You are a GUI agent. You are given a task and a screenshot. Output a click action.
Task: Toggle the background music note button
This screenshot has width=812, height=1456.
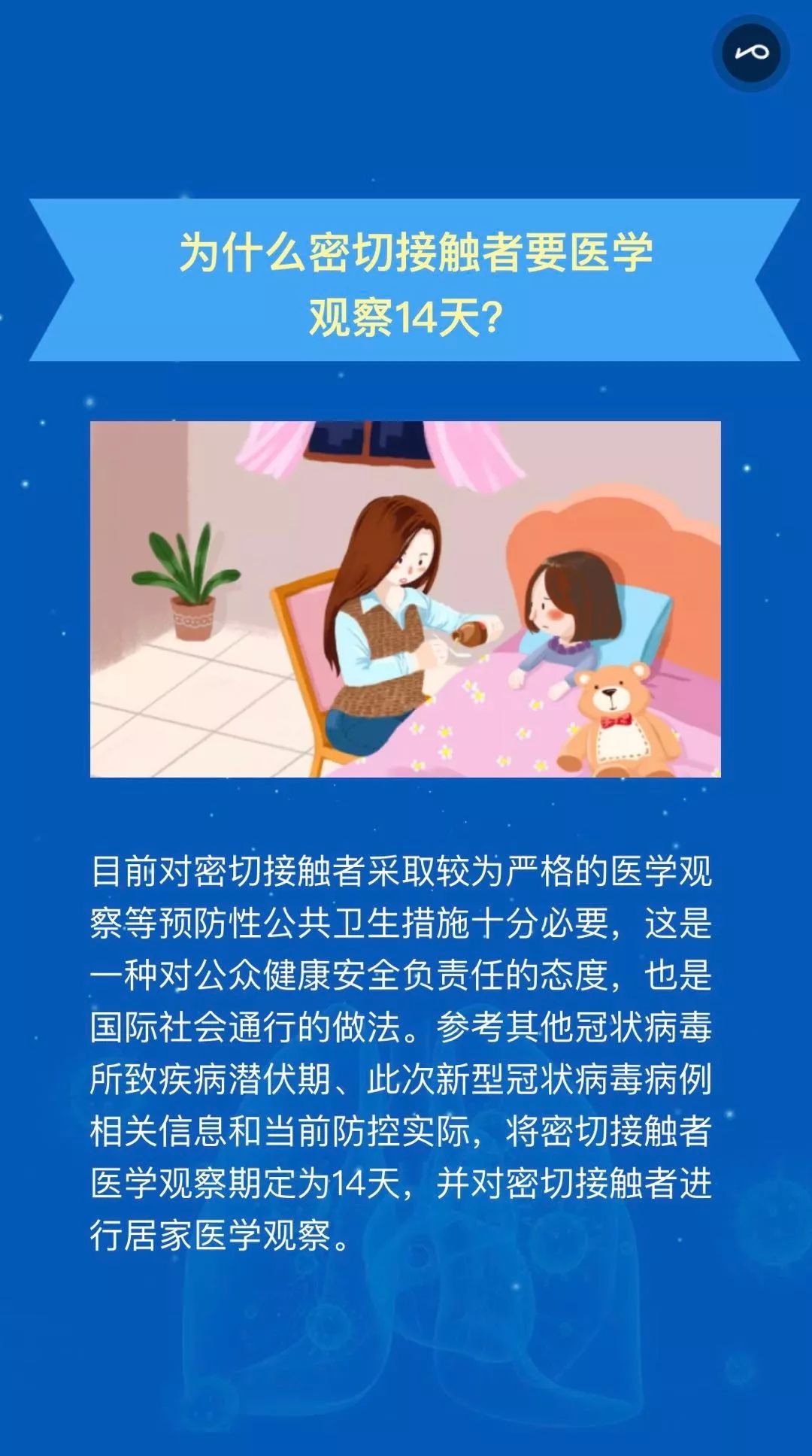[x=751, y=53]
